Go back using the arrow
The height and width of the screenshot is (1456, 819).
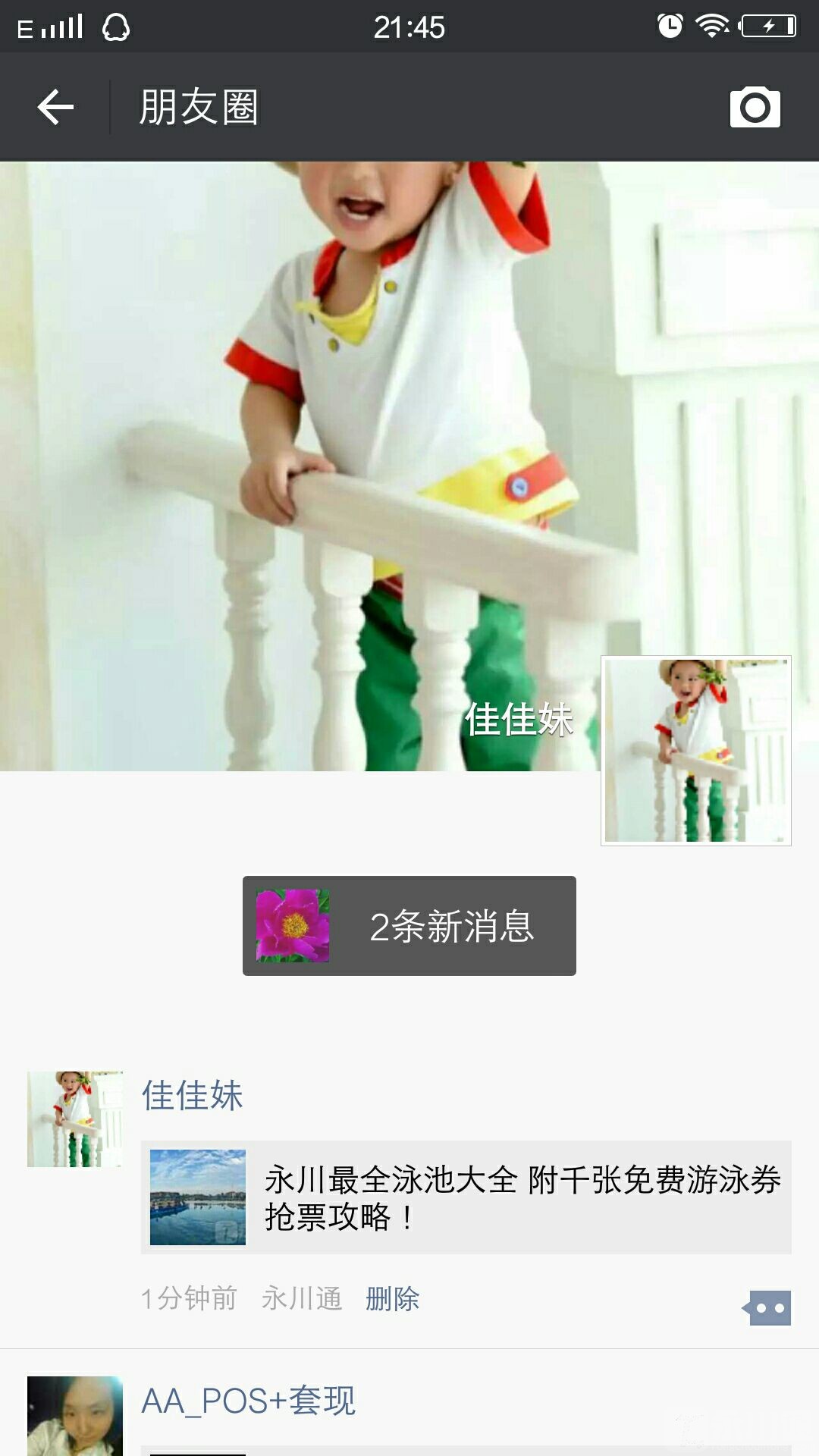[x=55, y=107]
